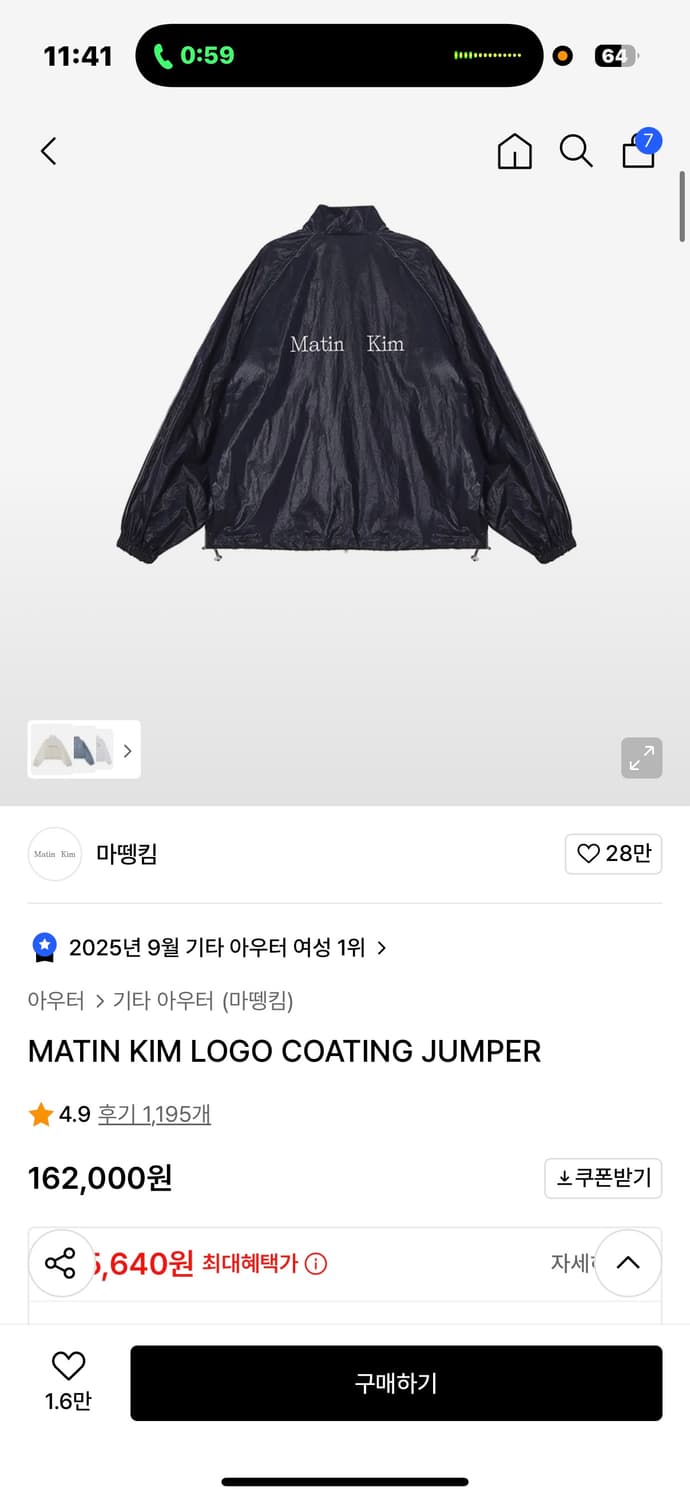This screenshot has width=690, height=1500.
Task: Return to the ongoing call in the status bar
Action: pos(194,55)
